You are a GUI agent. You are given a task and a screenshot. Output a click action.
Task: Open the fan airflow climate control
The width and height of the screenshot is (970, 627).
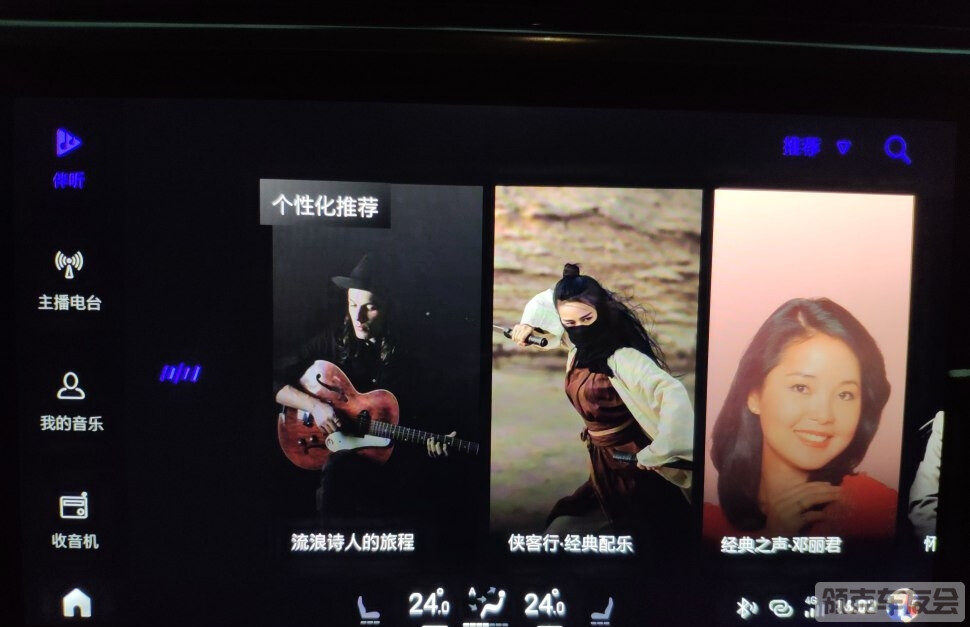point(487,603)
